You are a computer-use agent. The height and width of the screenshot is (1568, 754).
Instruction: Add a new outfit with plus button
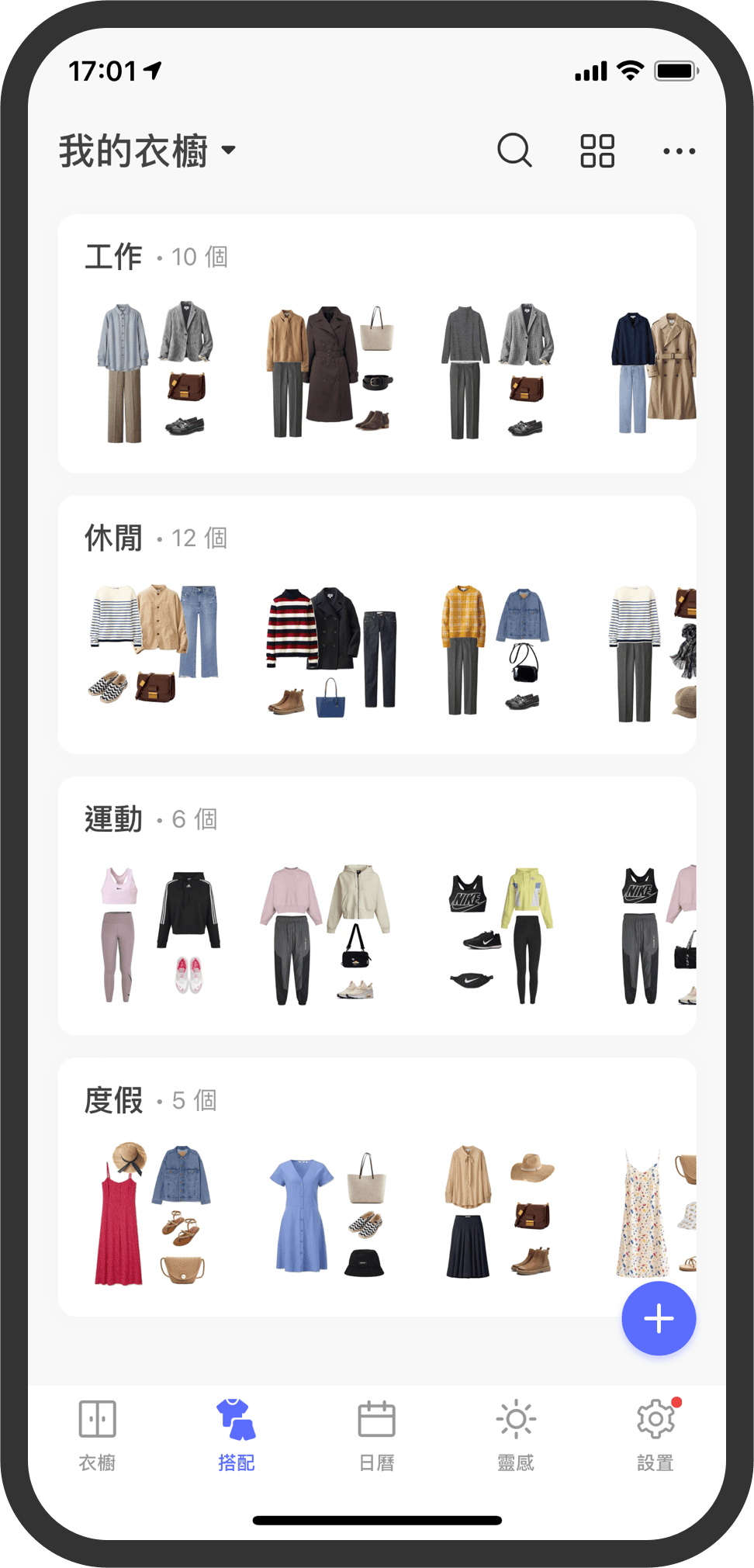click(x=659, y=1318)
